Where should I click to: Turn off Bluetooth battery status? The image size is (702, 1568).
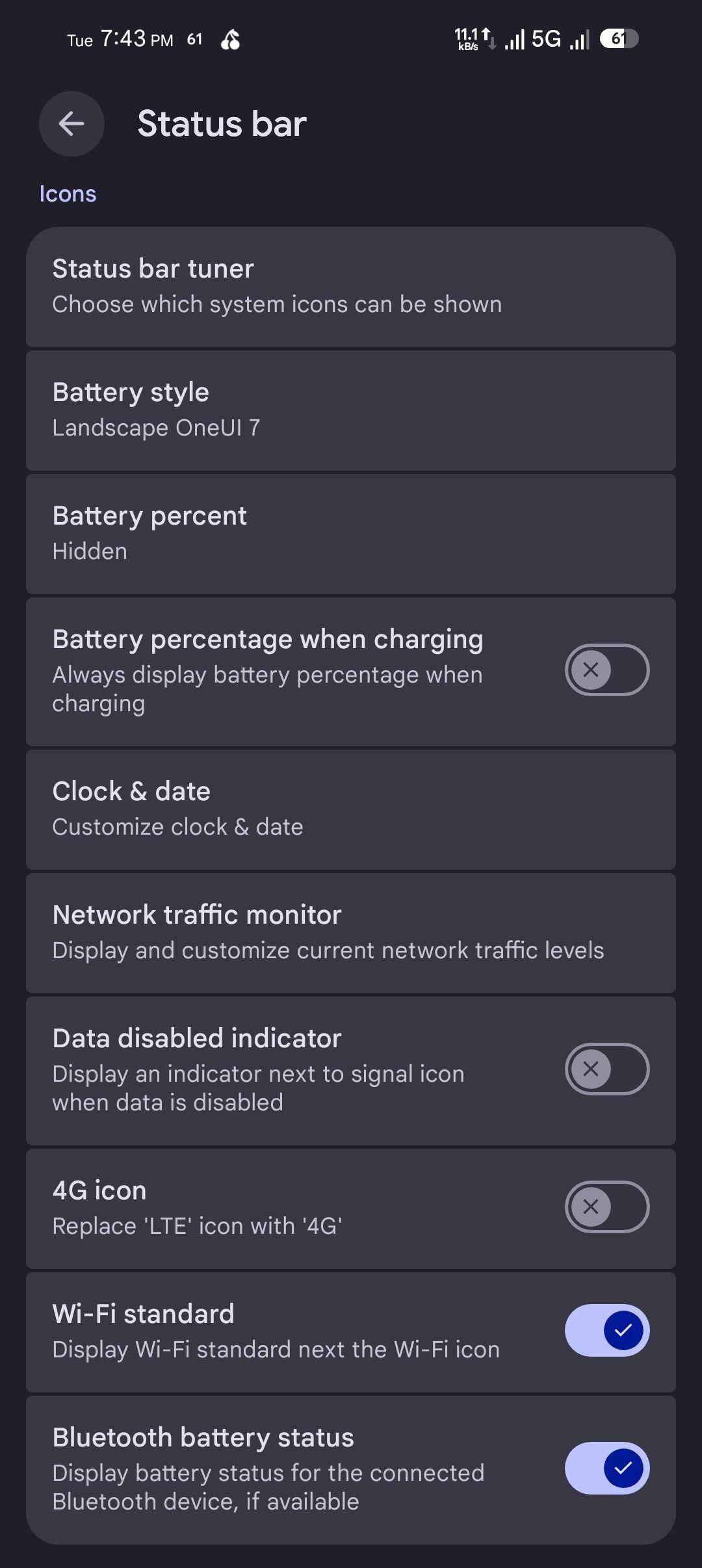click(606, 1468)
